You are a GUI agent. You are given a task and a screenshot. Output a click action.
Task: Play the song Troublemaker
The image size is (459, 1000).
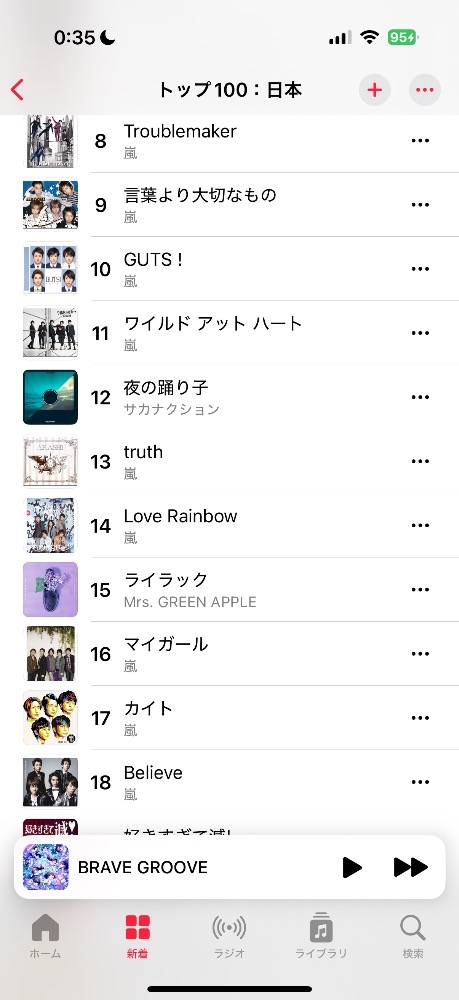(241, 141)
